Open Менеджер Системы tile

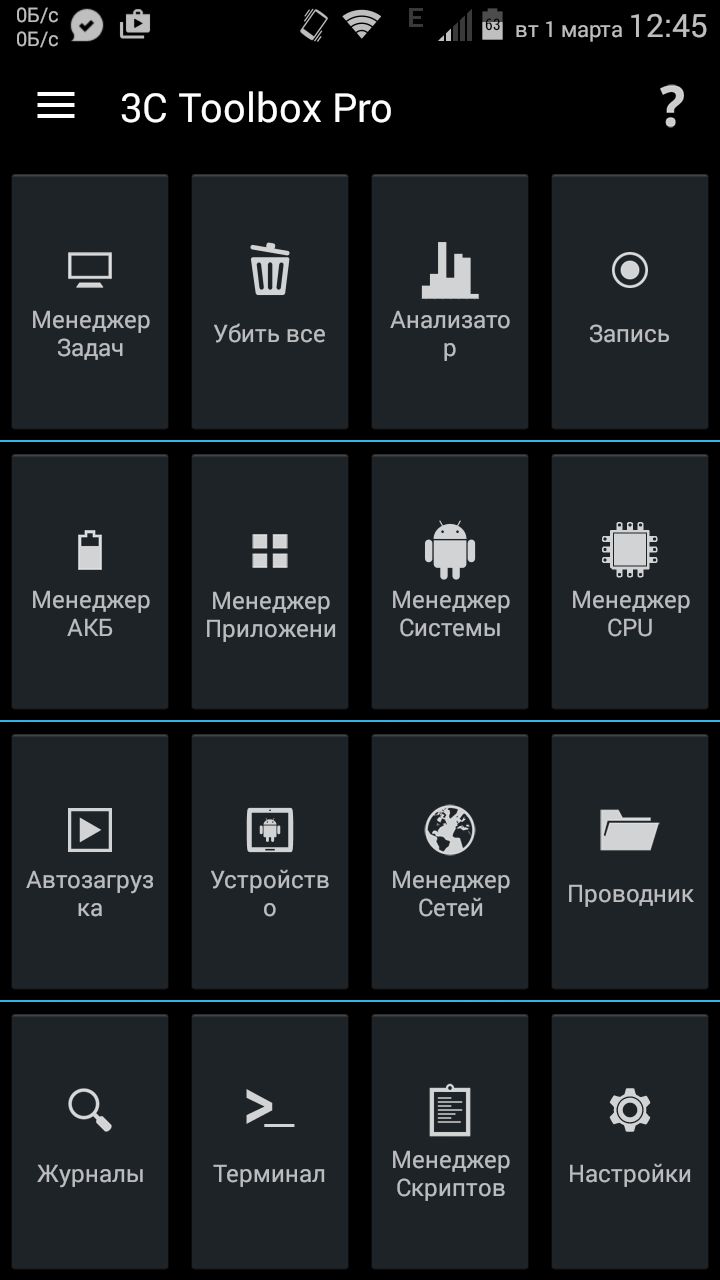click(450, 582)
